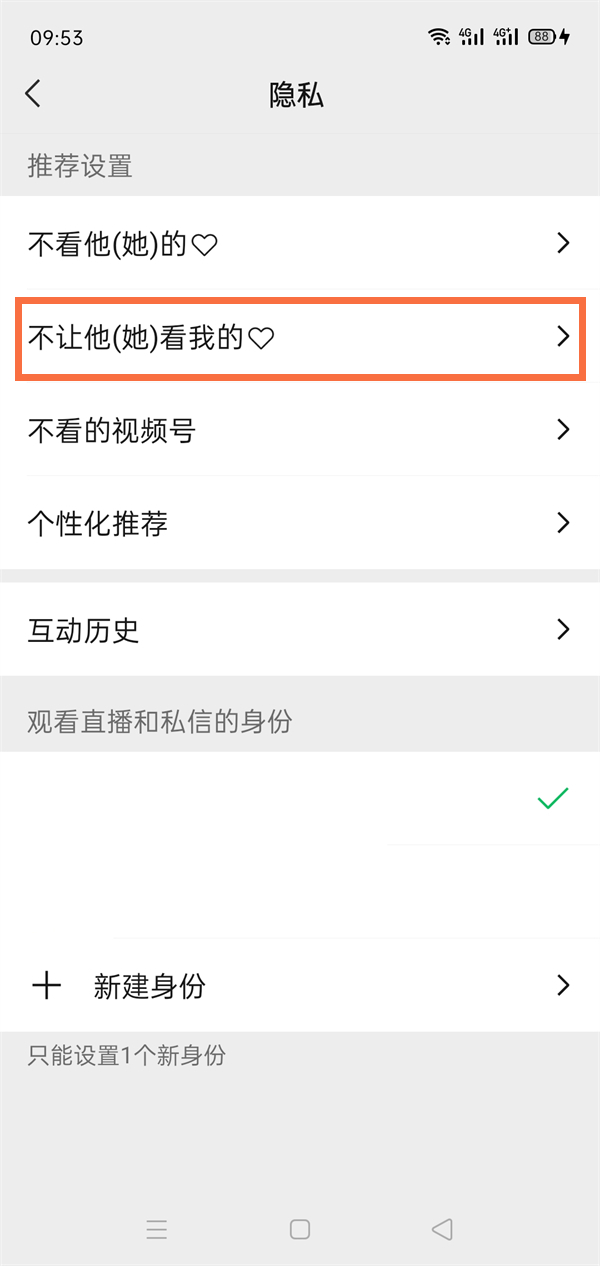Go back from the 隐私 page

coord(33,94)
